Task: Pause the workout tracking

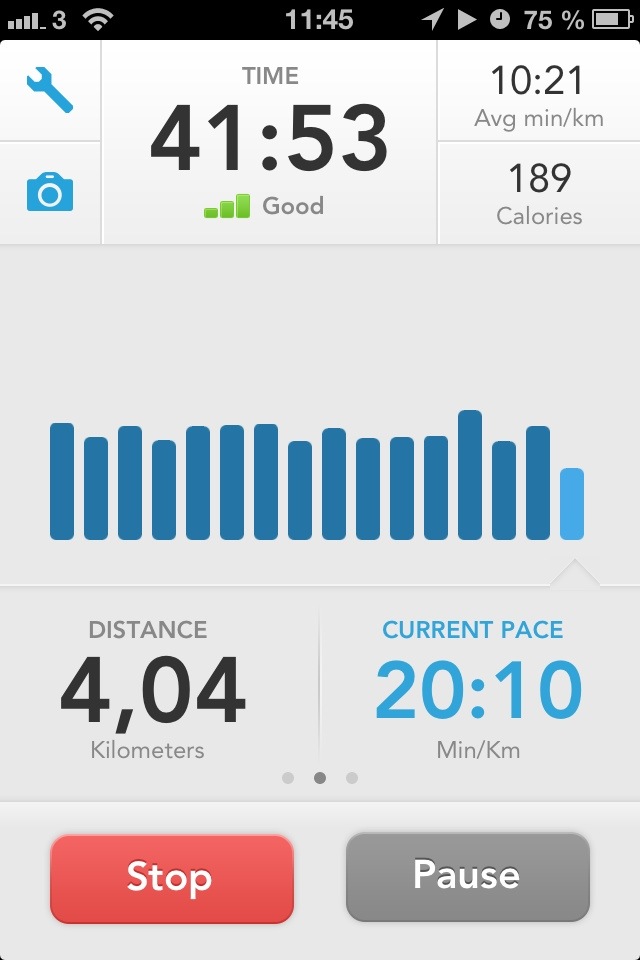Action: point(467,876)
